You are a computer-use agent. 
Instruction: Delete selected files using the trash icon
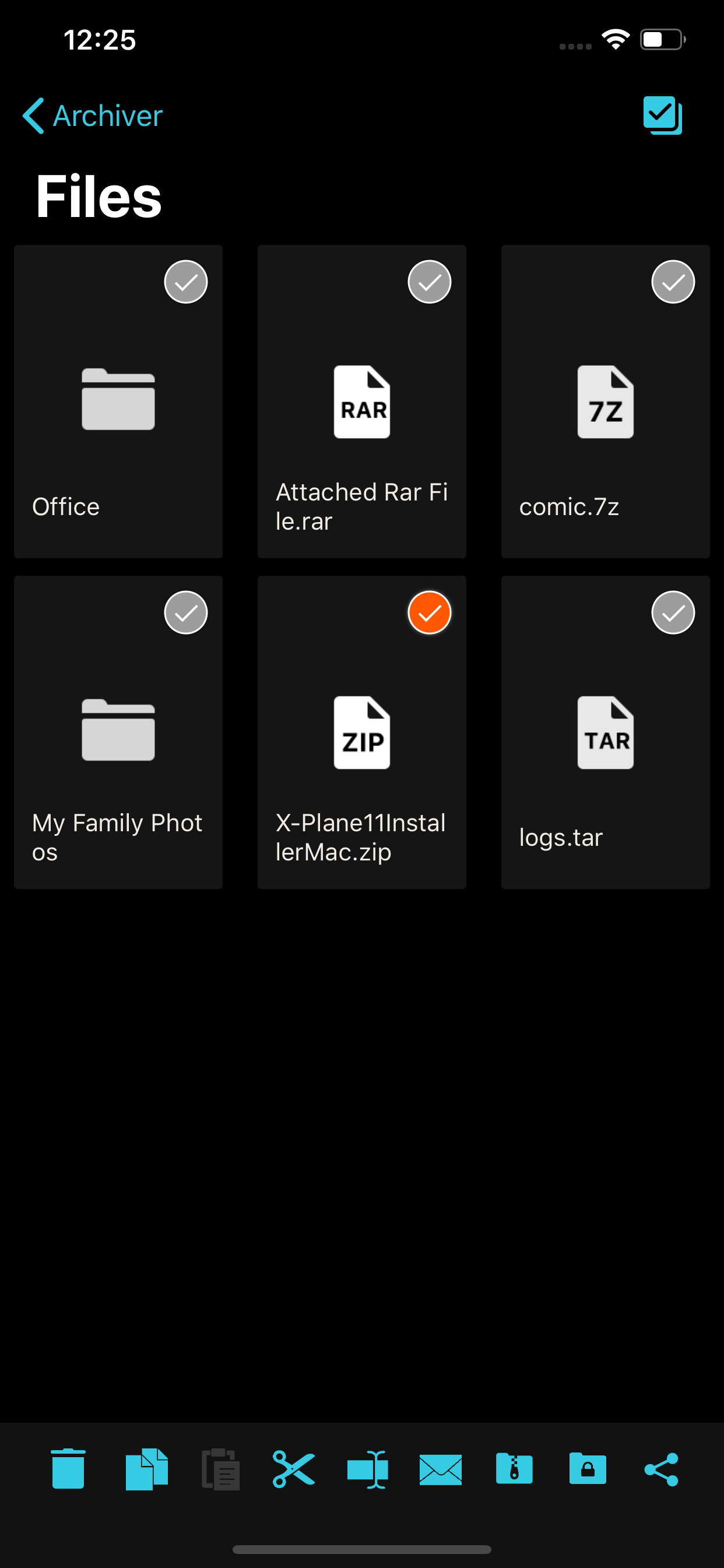point(67,1468)
